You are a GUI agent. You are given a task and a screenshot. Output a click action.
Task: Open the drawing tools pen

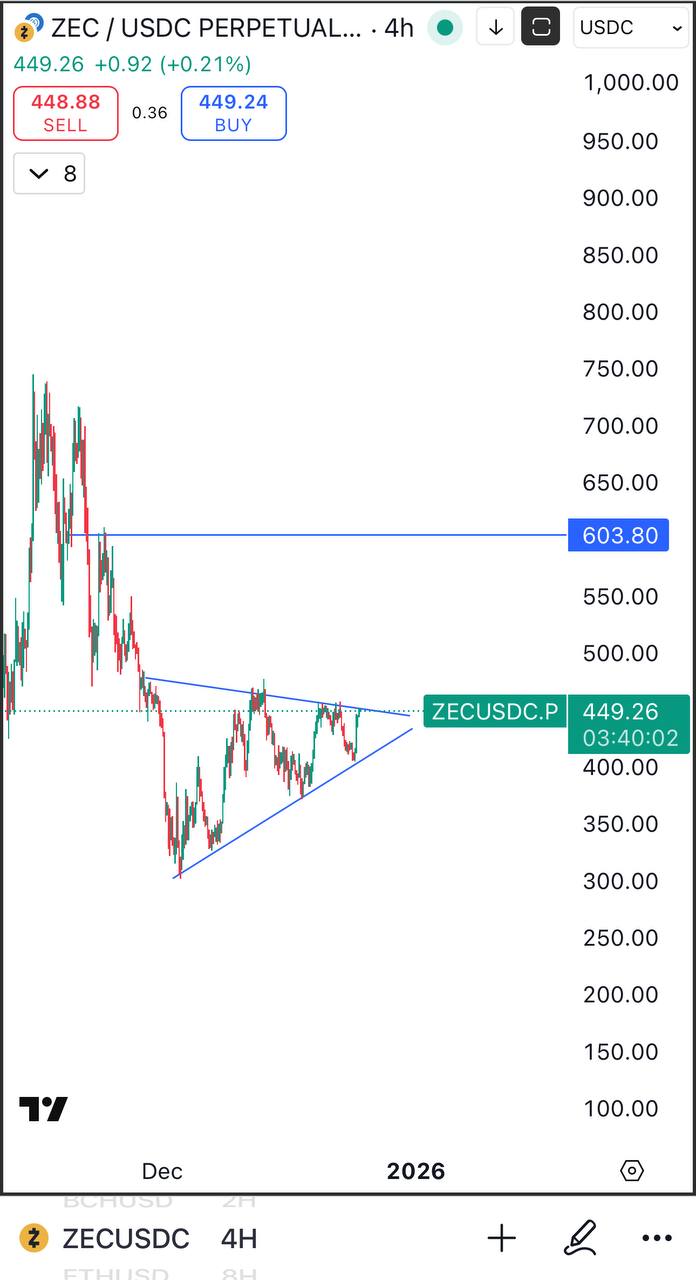click(x=580, y=1239)
